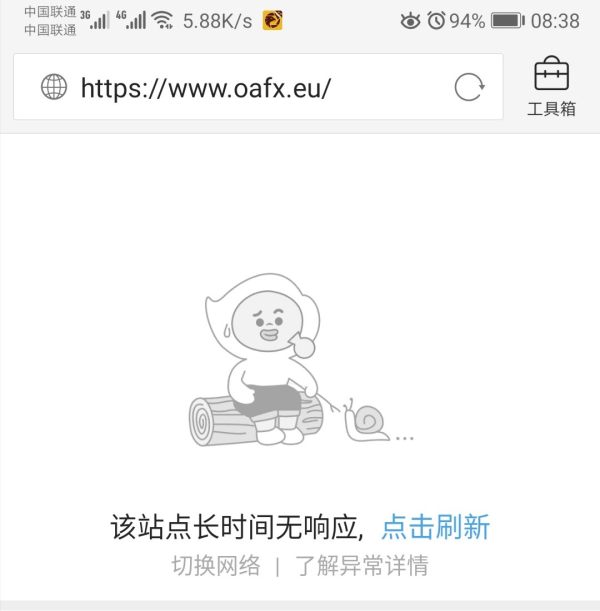This screenshot has height=611, width=600.
Task: Tap the 点击刷新 link to refresh
Action: click(435, 526)
